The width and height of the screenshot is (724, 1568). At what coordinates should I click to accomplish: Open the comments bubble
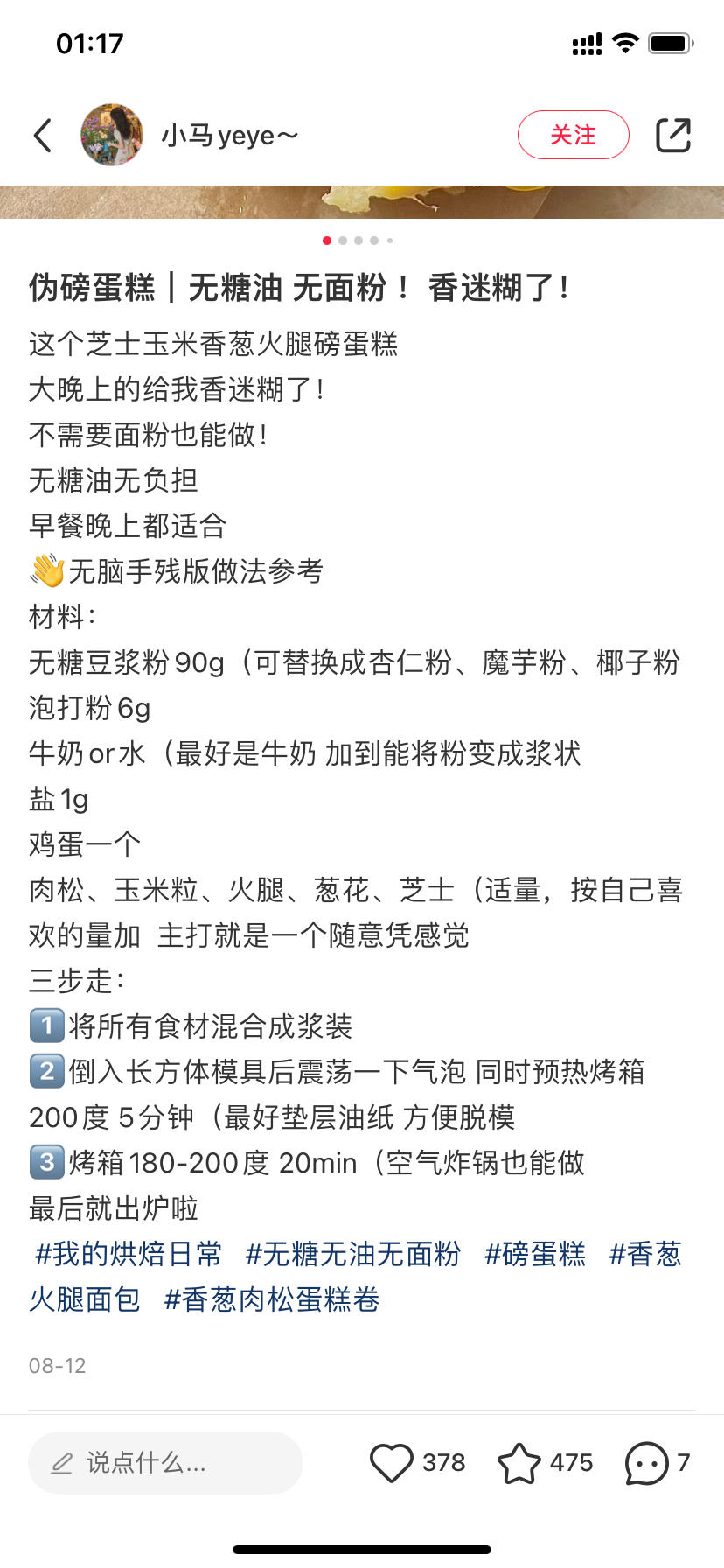click(647, 1462)
